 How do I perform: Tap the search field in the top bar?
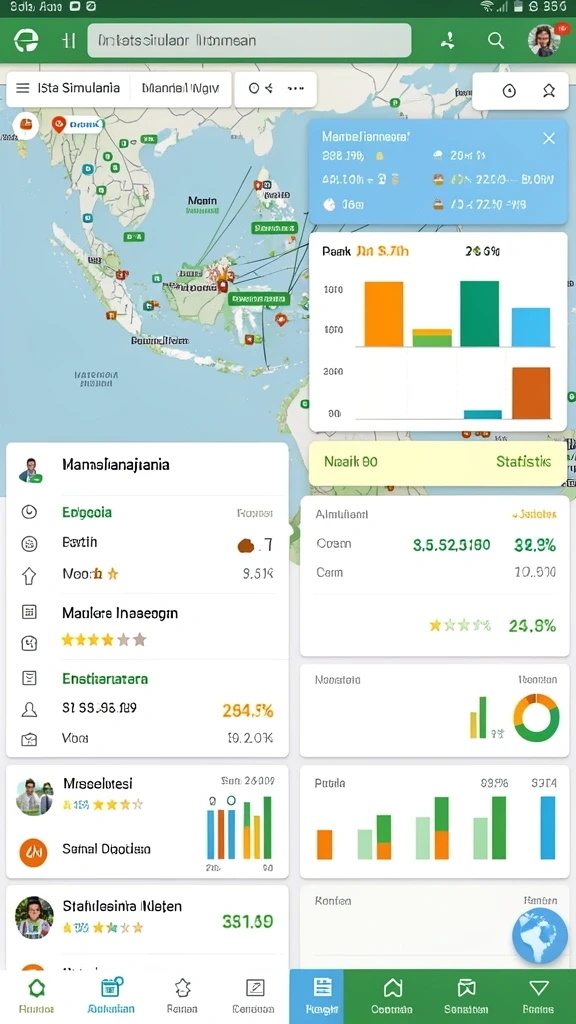tap(249, 40)
